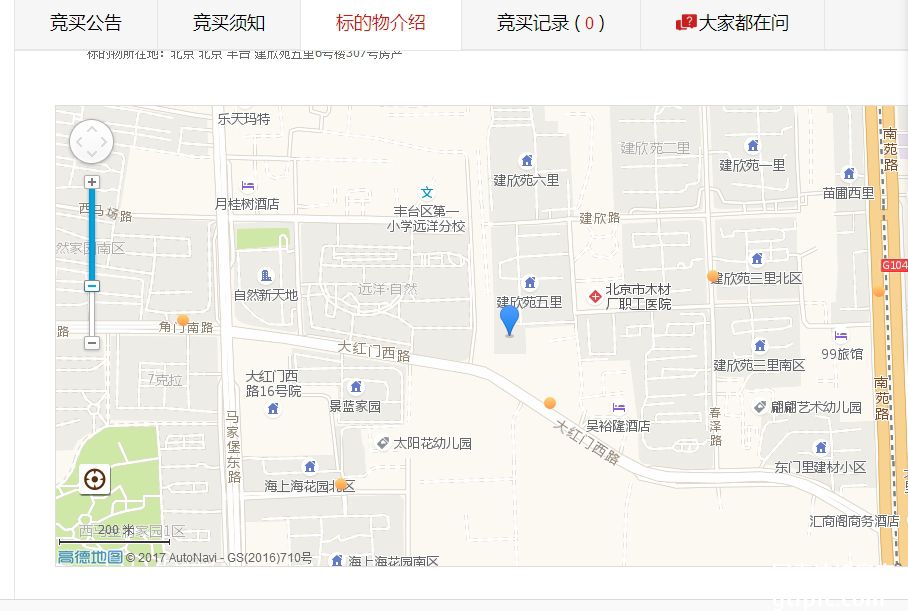Tap the blue location marker on map
This screenshot has height=611, width=908.
510,320
